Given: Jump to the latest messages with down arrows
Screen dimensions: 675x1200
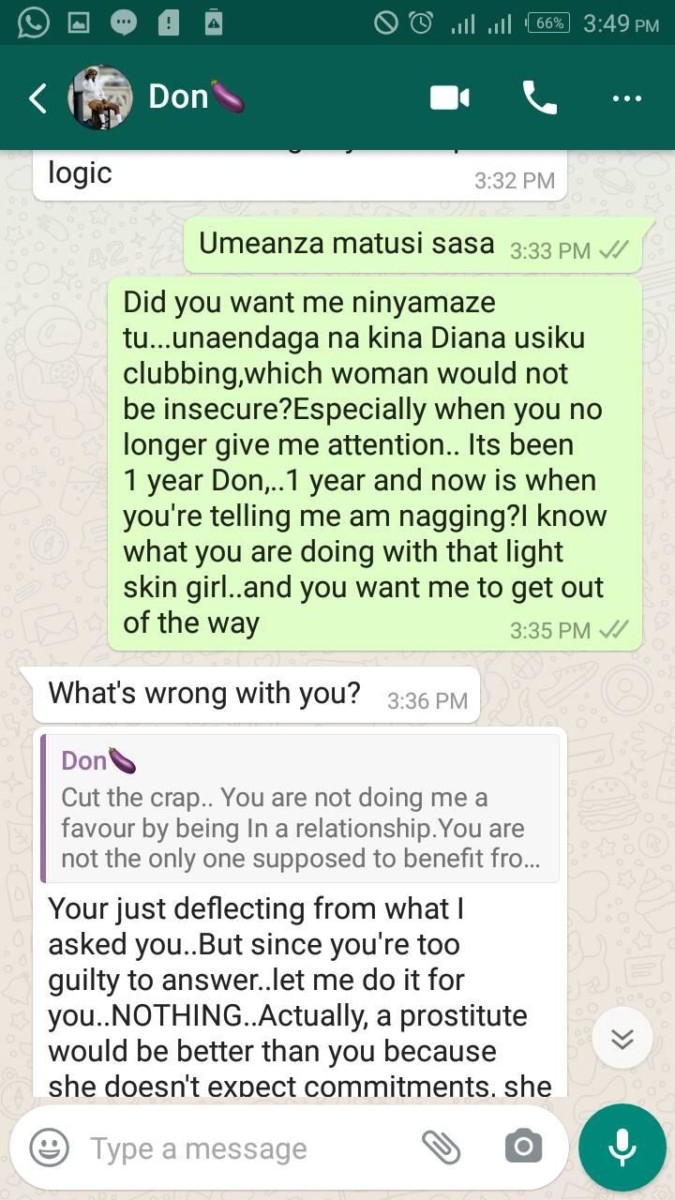Looking at the screenshot, I should coord(622,1039).
